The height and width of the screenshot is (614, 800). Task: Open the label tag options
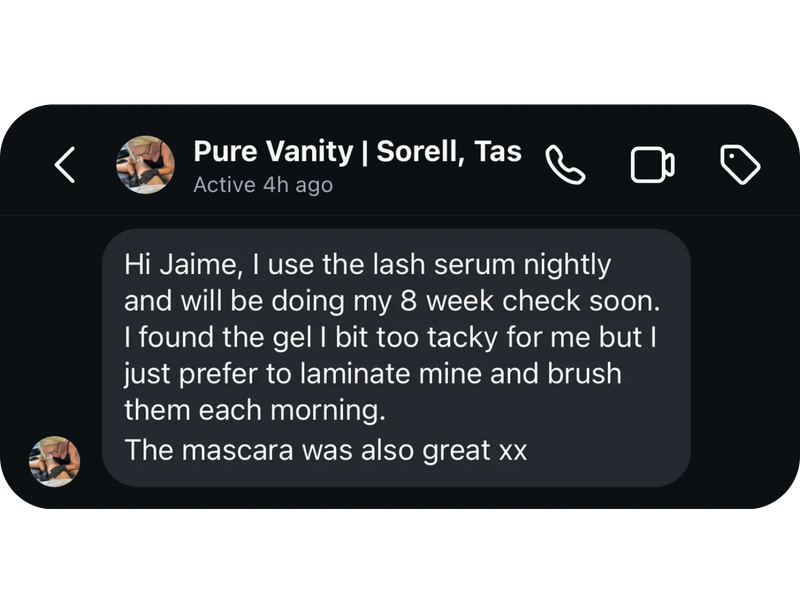[x=740, y=165]
